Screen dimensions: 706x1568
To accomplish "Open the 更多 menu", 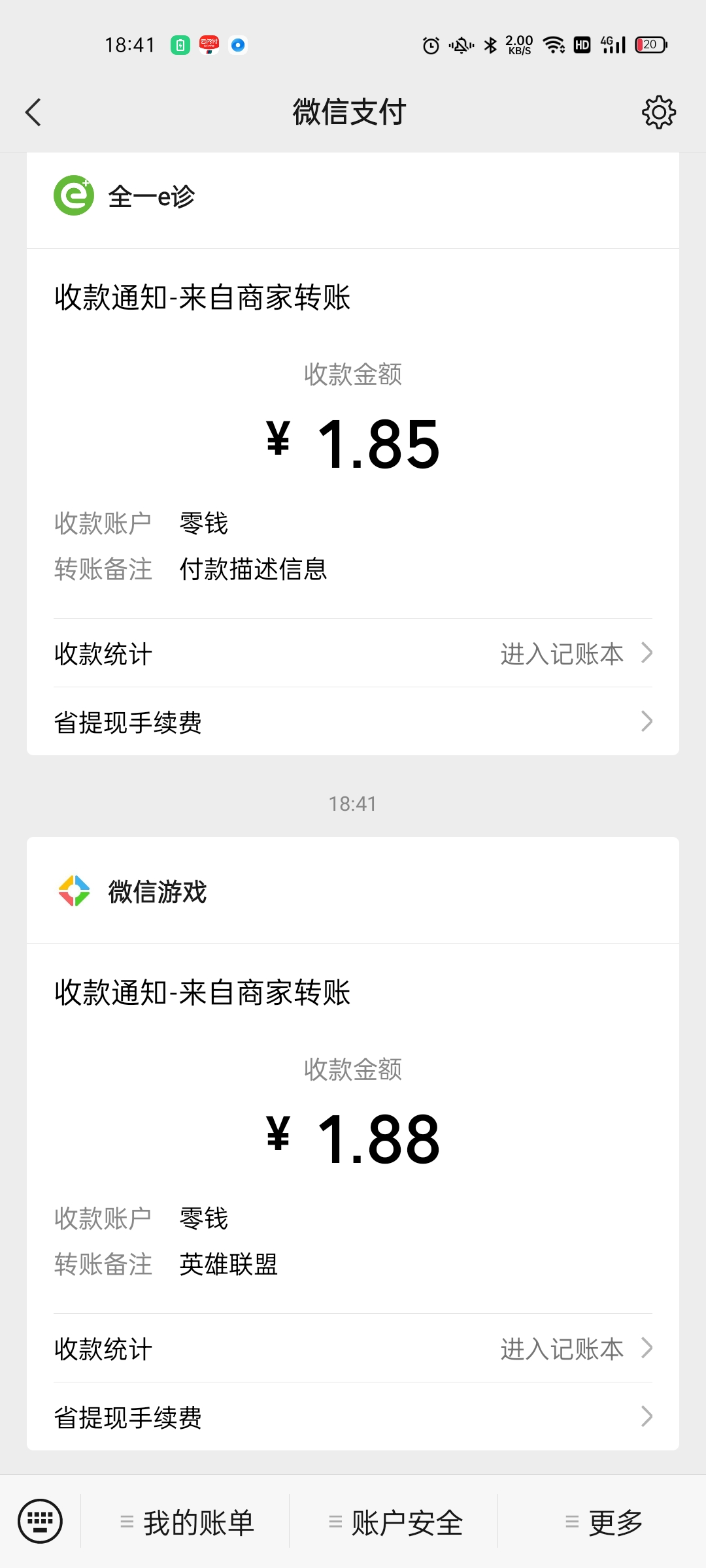I will 613,1522.
